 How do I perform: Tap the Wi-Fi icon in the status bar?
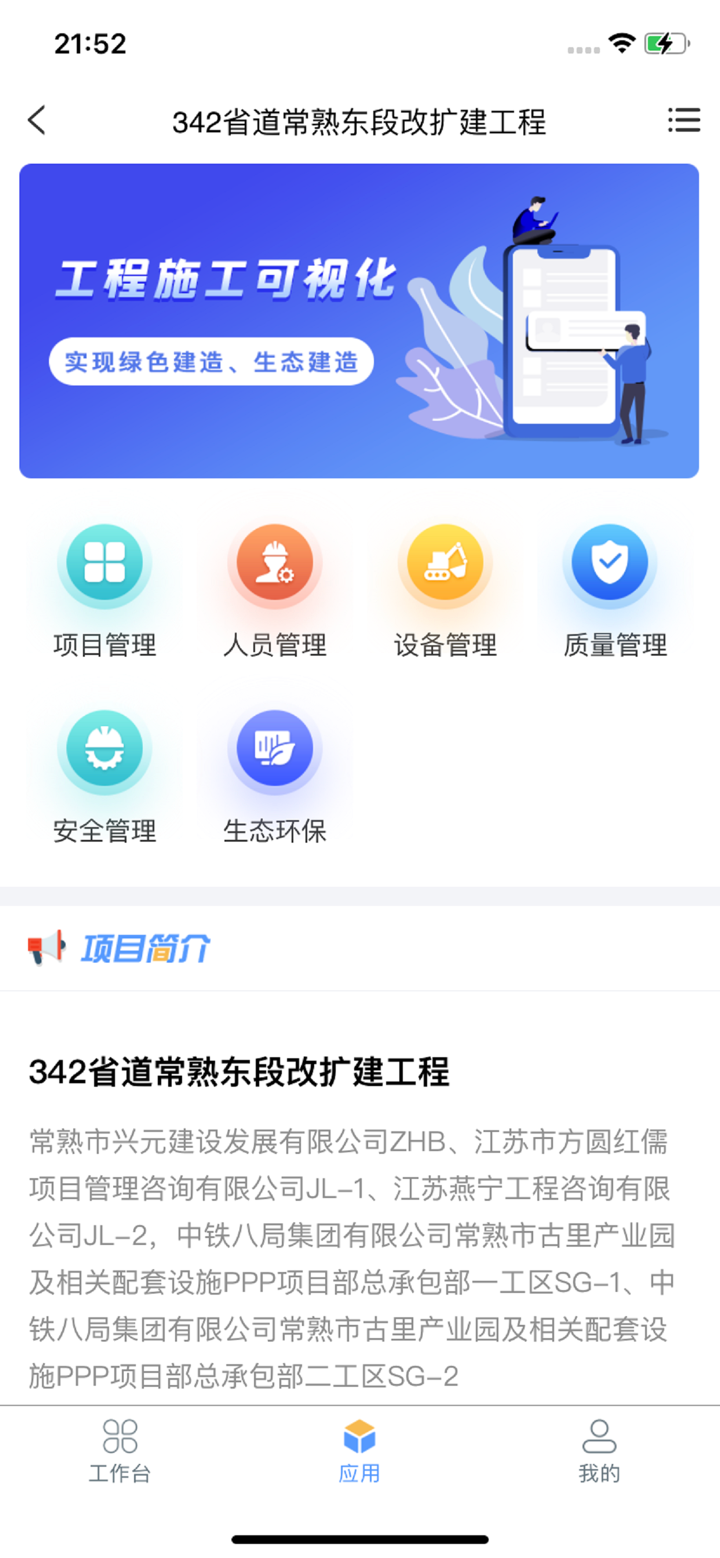[620, 42]
